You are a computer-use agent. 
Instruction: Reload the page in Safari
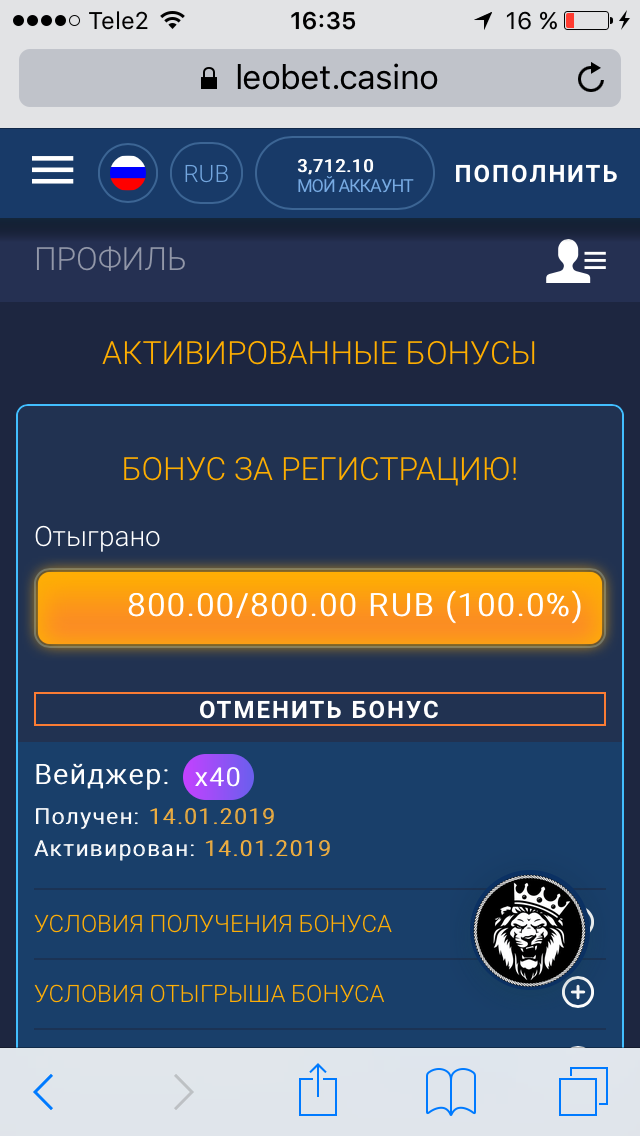coord(591,78)
